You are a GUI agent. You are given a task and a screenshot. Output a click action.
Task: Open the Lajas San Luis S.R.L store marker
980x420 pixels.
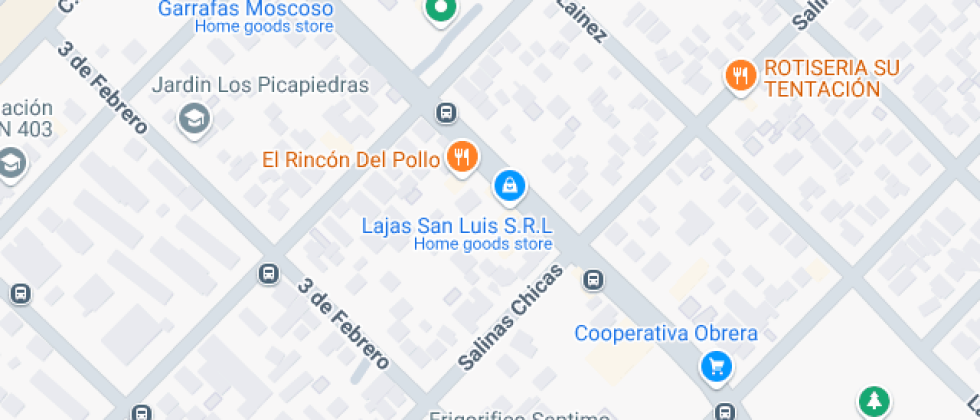click(510, 185)
